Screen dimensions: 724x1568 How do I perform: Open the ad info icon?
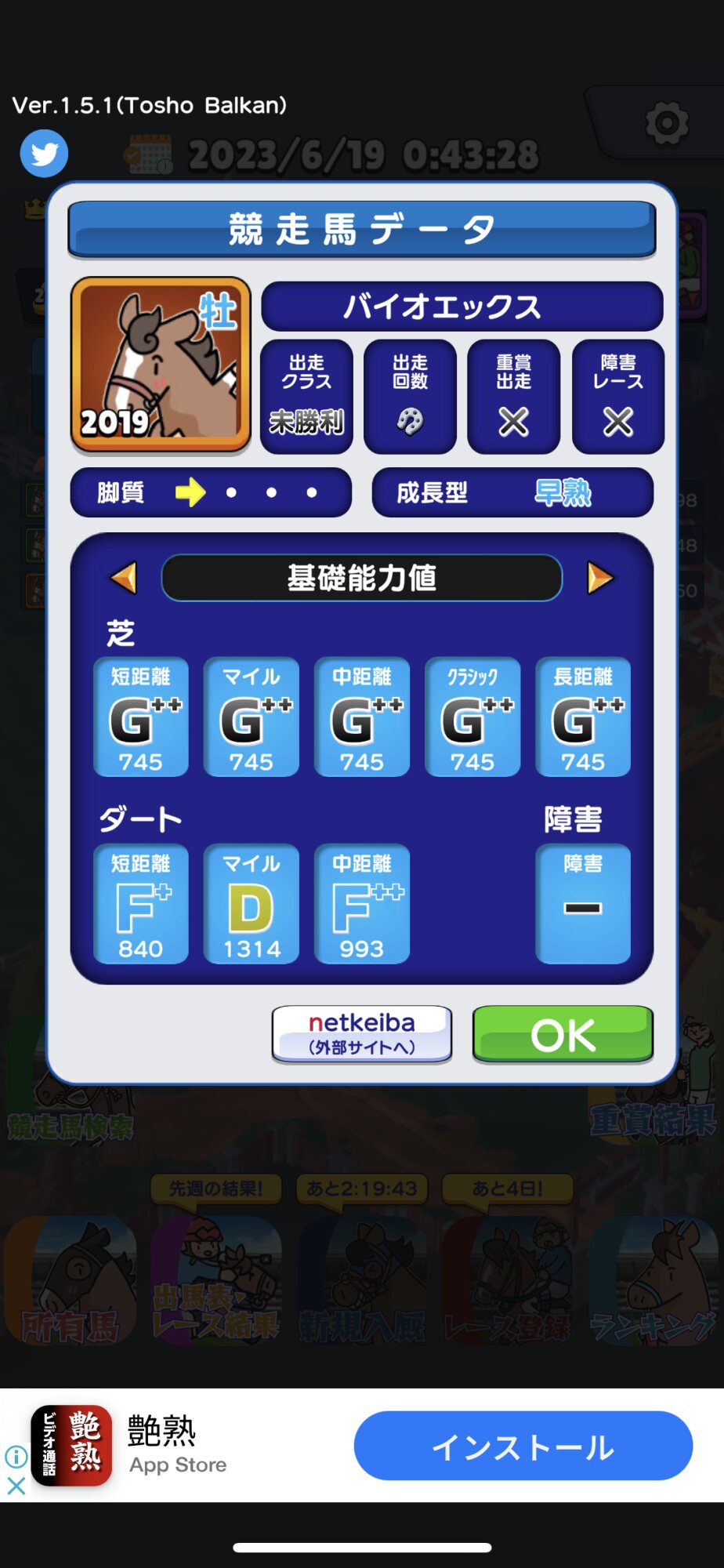pos(16,1457)
